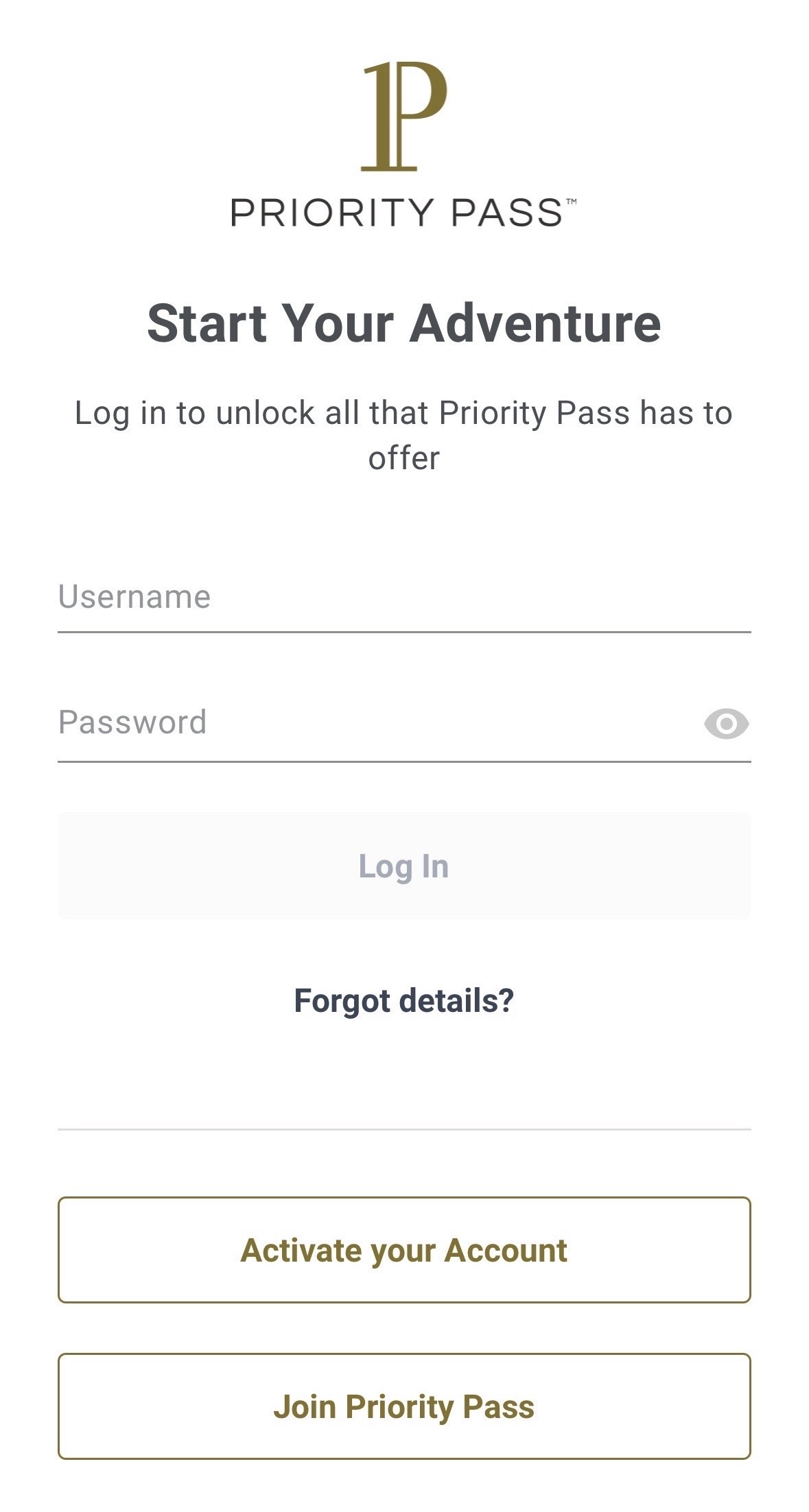The width and height of the screenshot is (809, 1512).
Task: Choose Join Priority Pass
Action: 404,1406
